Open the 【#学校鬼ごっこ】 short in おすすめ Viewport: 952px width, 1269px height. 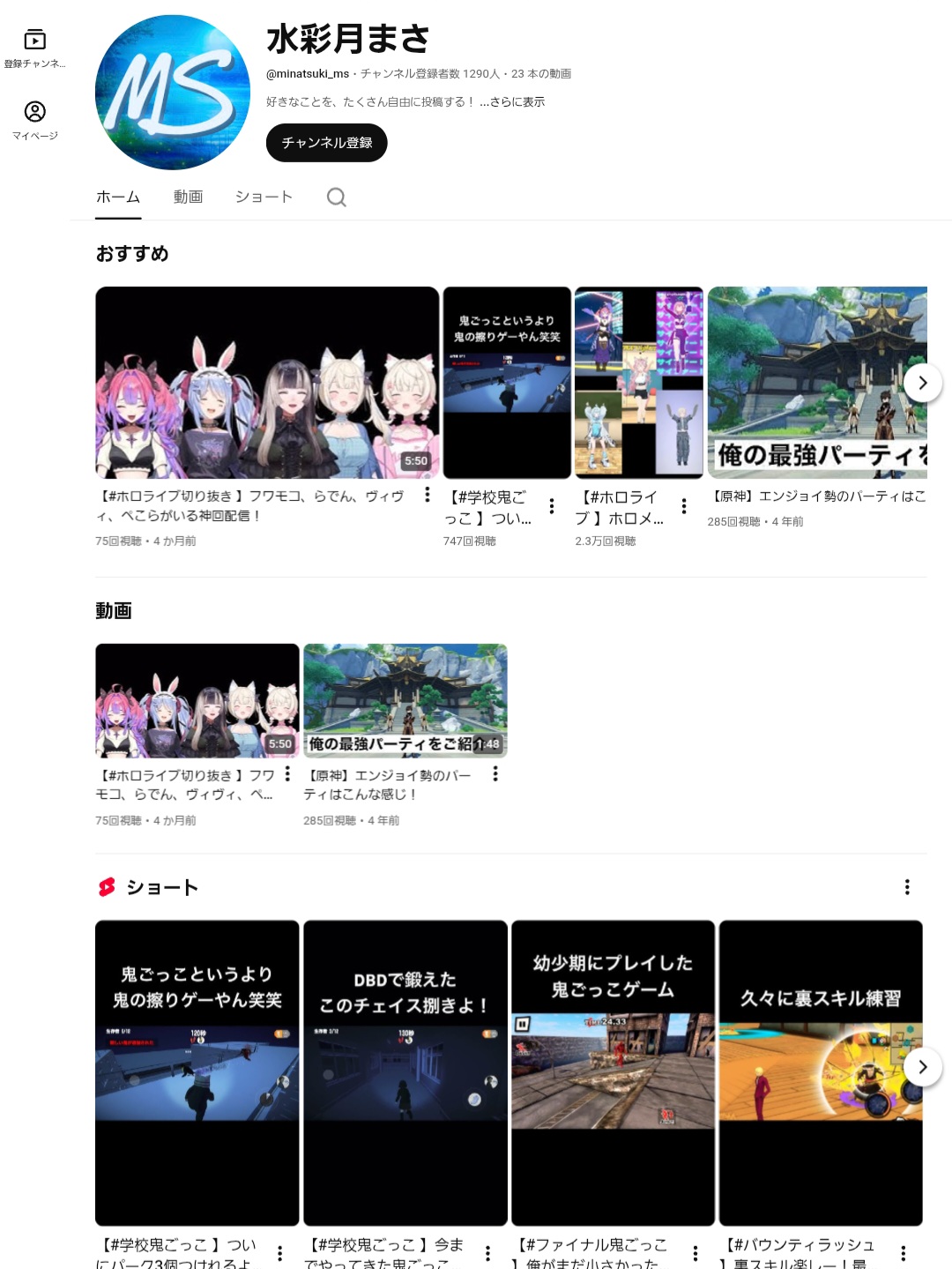pyautogui.click(x=507, y=383)
